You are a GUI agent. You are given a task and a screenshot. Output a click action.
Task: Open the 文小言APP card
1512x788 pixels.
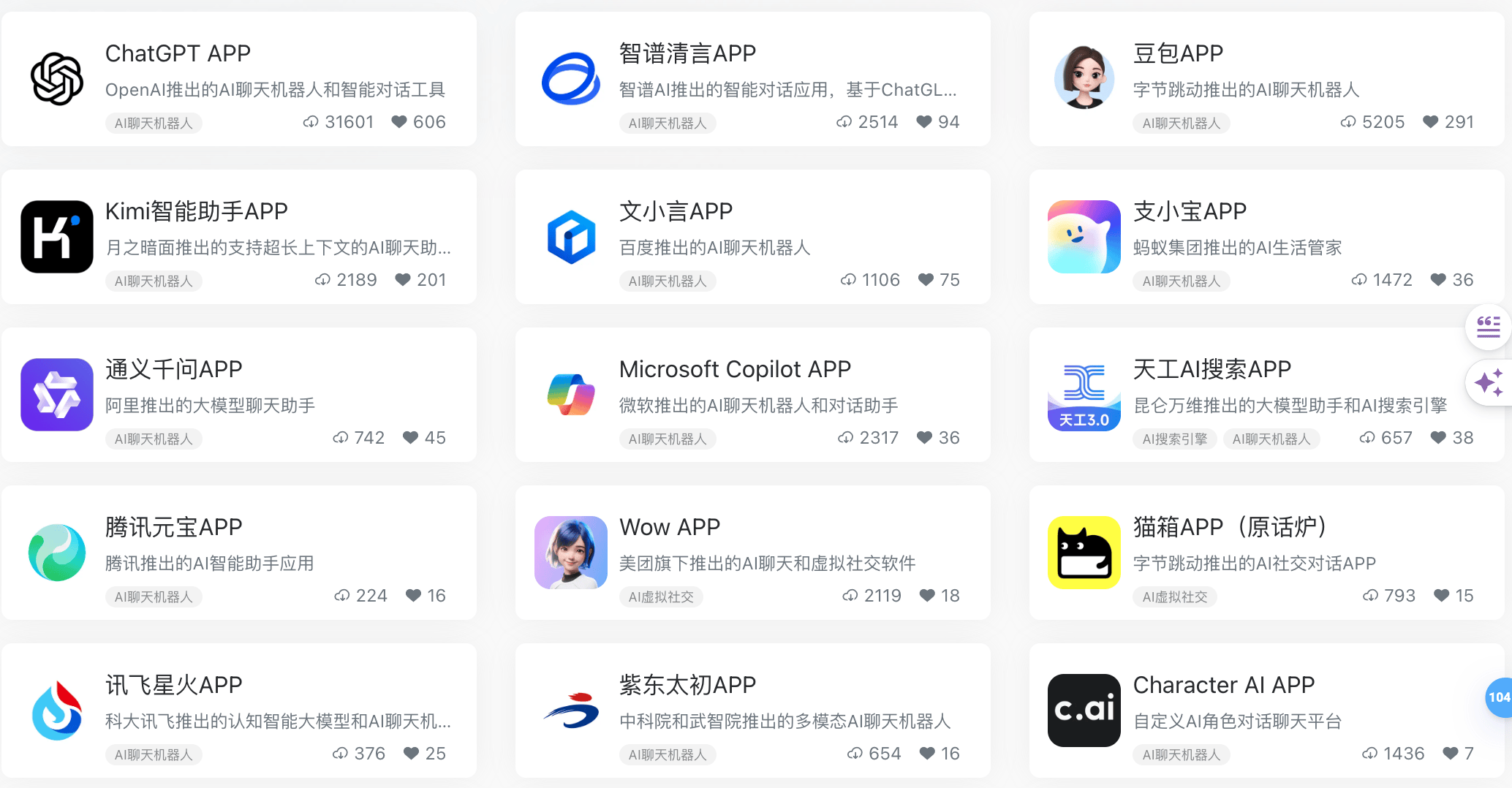676,212
